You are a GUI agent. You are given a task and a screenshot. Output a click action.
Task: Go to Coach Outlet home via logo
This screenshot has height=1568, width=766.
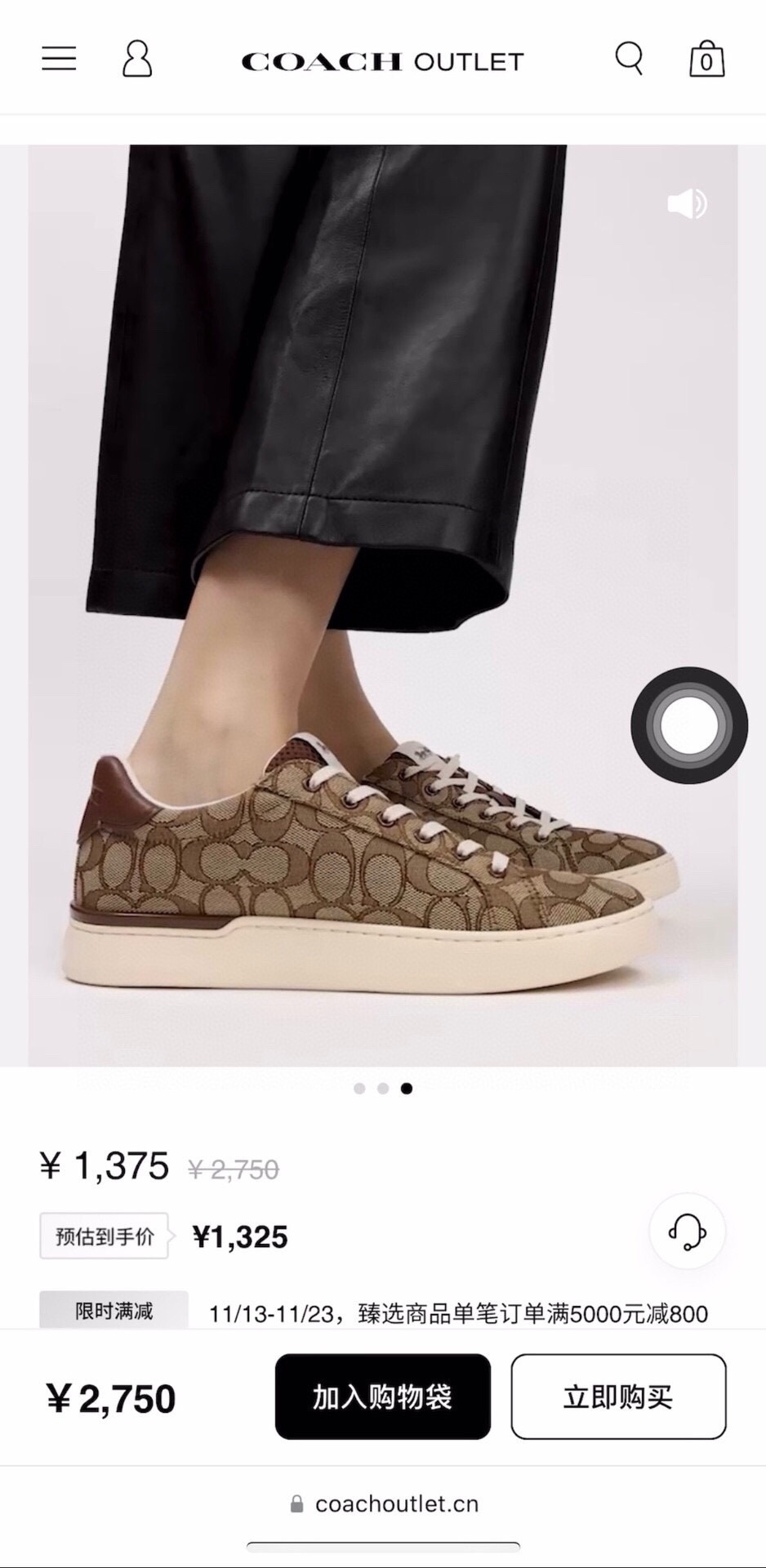(x=382, y=61)
